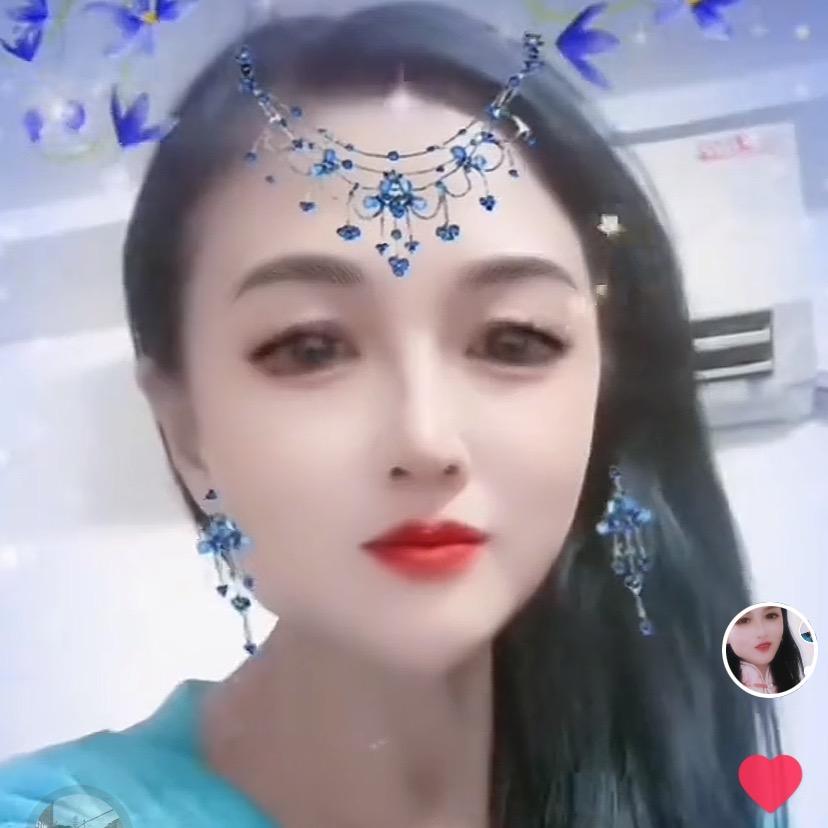Viewport: 828px width, 828px height.
Task: Open the creator's profile avatar
Action: point(769,650)
